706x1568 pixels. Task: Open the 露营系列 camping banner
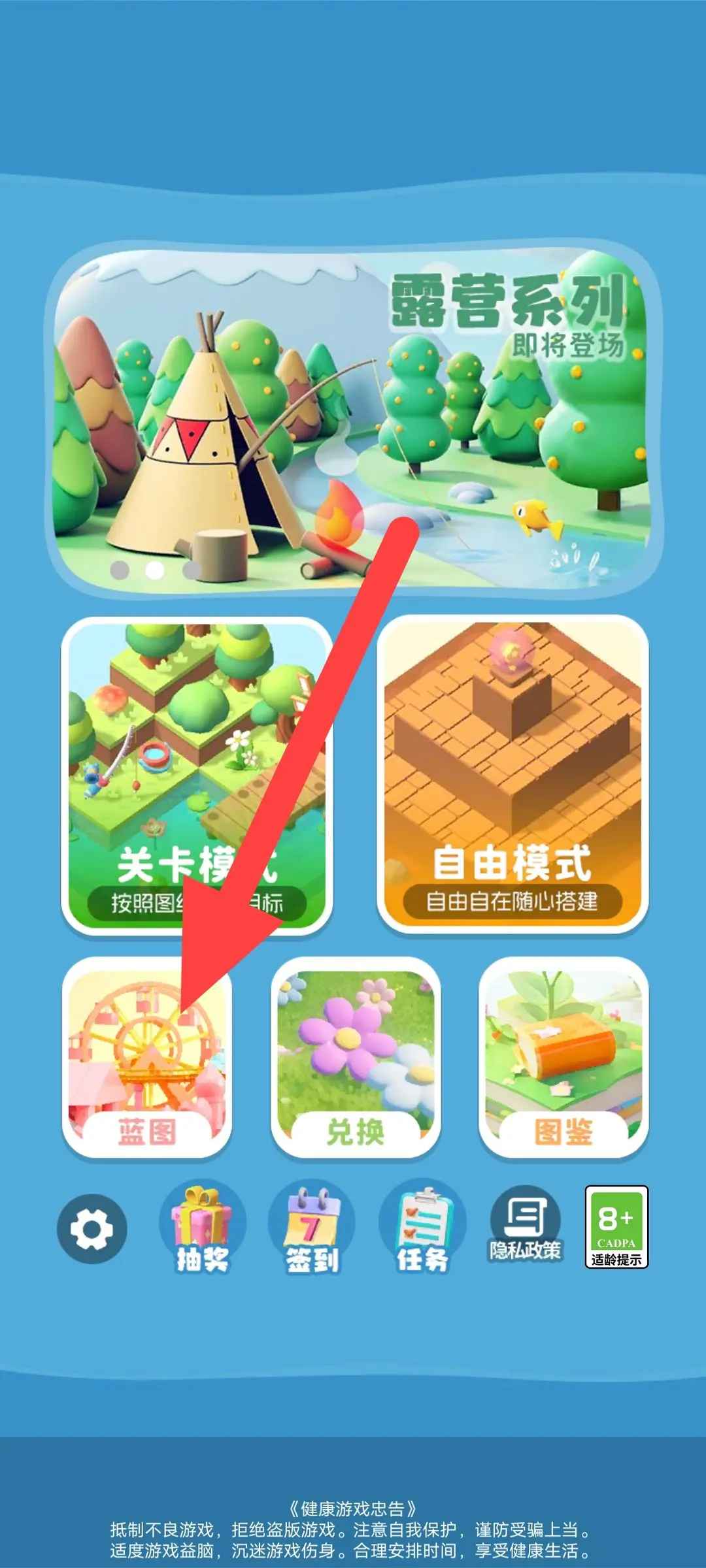click(x=353, y=418)
